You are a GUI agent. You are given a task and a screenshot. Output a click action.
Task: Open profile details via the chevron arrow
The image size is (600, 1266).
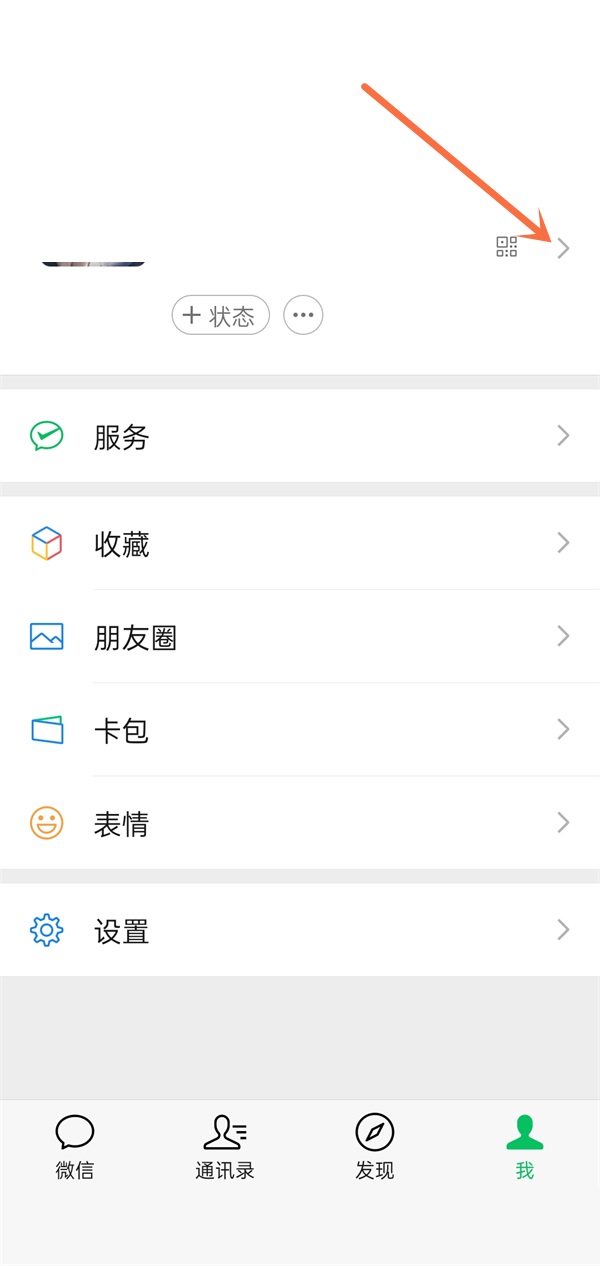[x=564, y=248]
